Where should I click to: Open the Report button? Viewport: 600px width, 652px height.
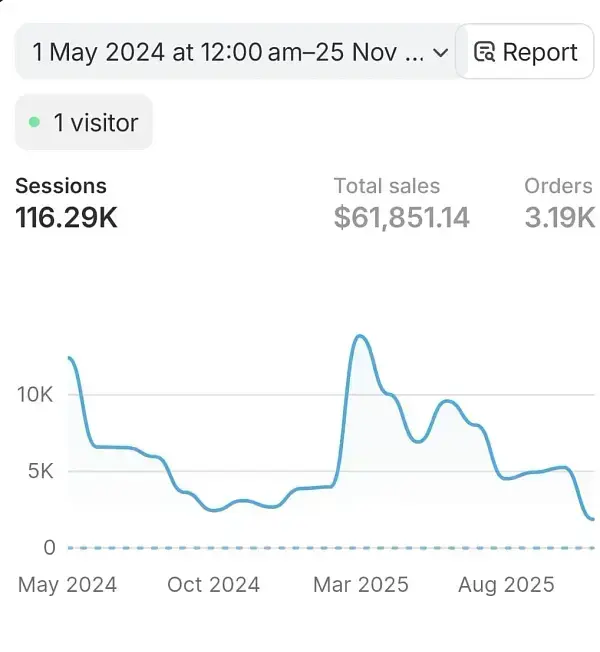tap(525, 51)
